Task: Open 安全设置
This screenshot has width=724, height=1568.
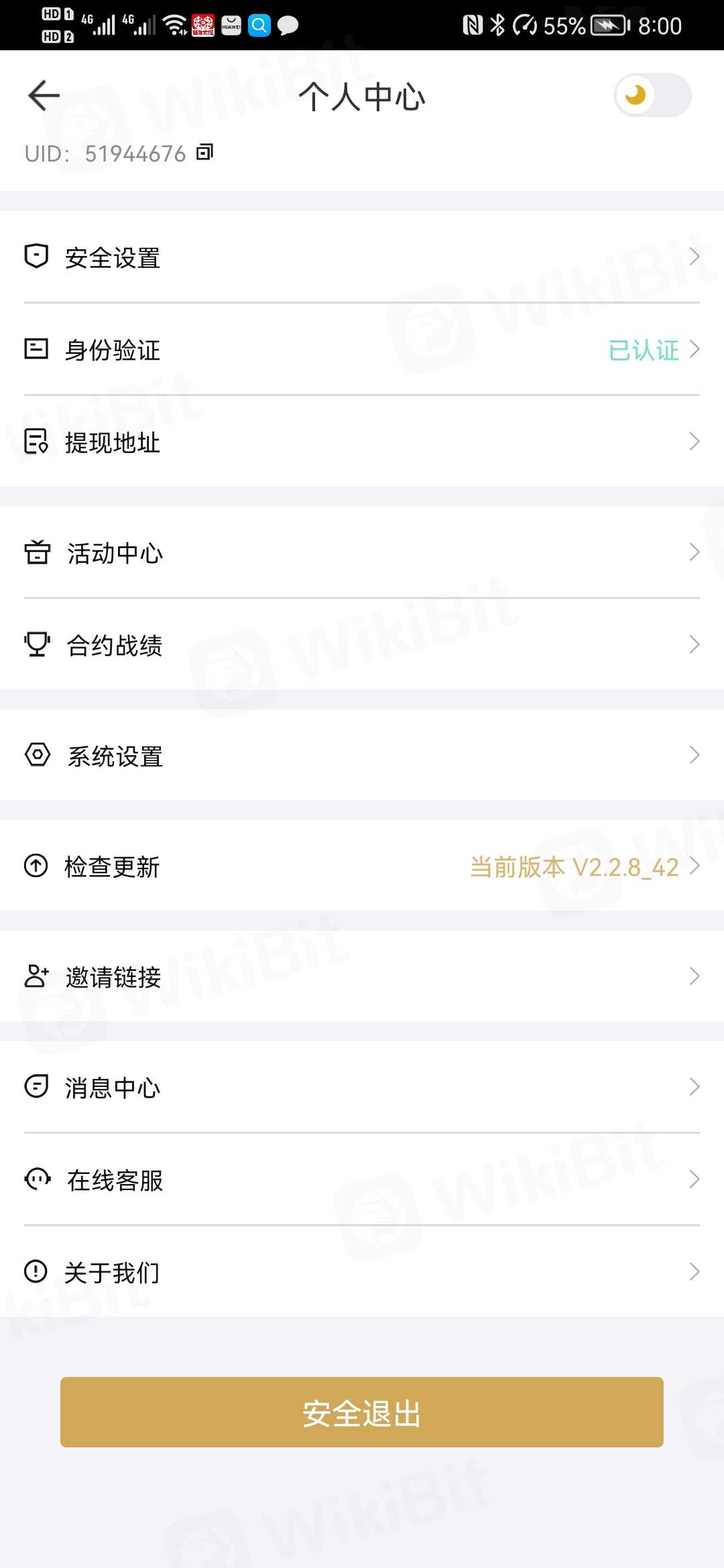Action: [362, 257]
